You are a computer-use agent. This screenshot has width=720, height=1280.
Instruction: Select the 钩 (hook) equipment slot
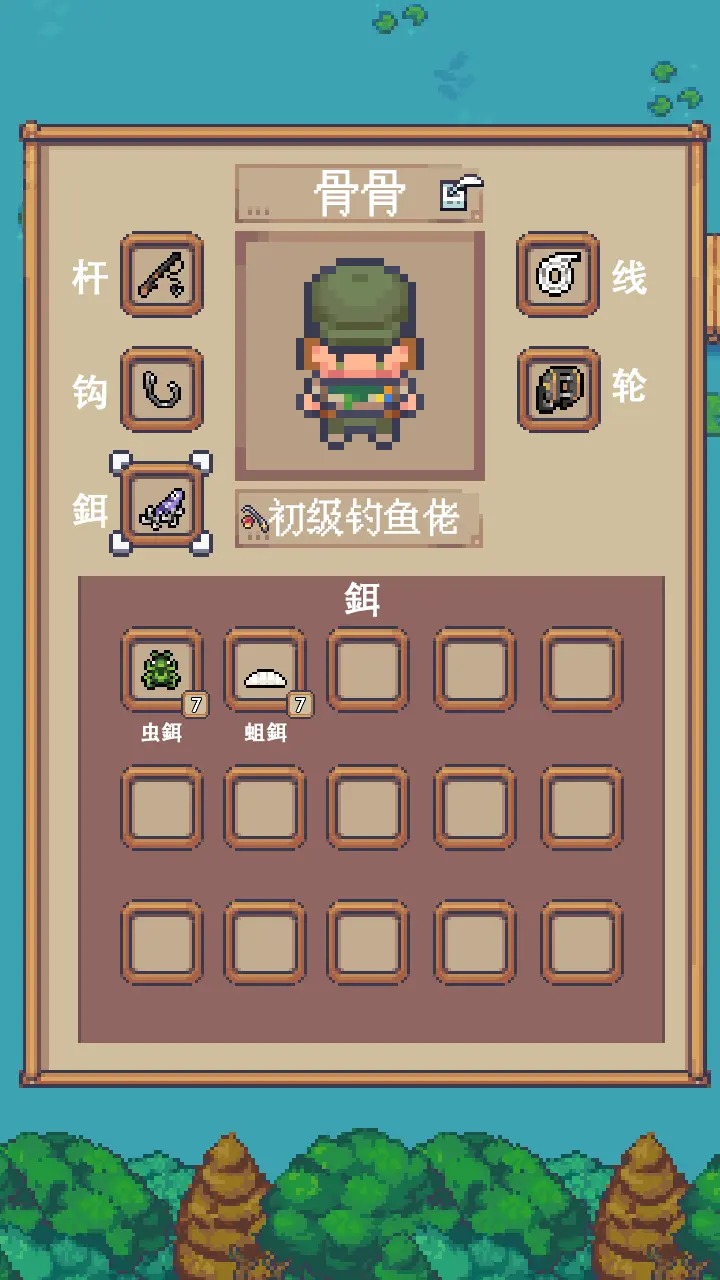[162, 389]
